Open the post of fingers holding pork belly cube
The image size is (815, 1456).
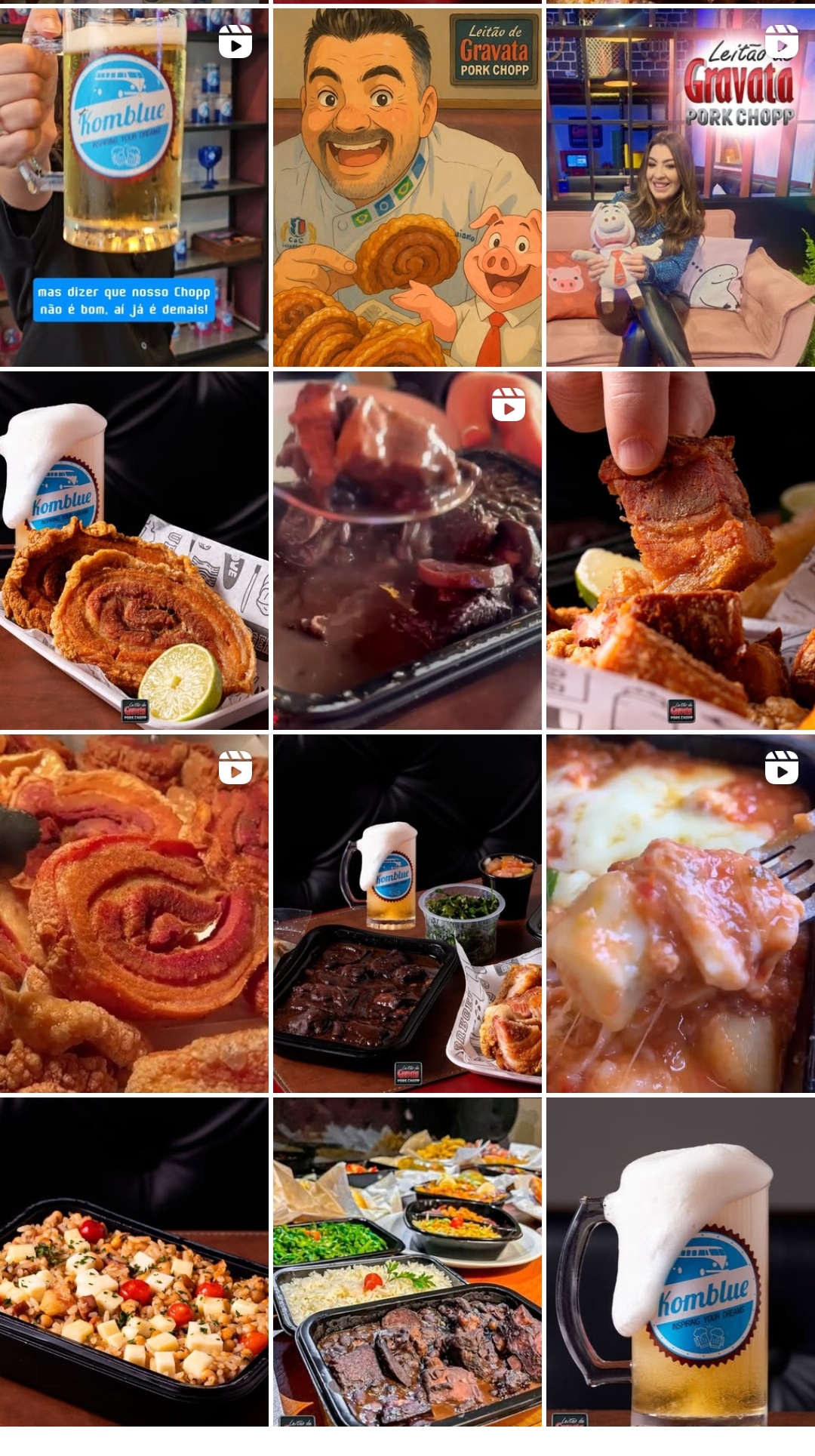point(680,550)
